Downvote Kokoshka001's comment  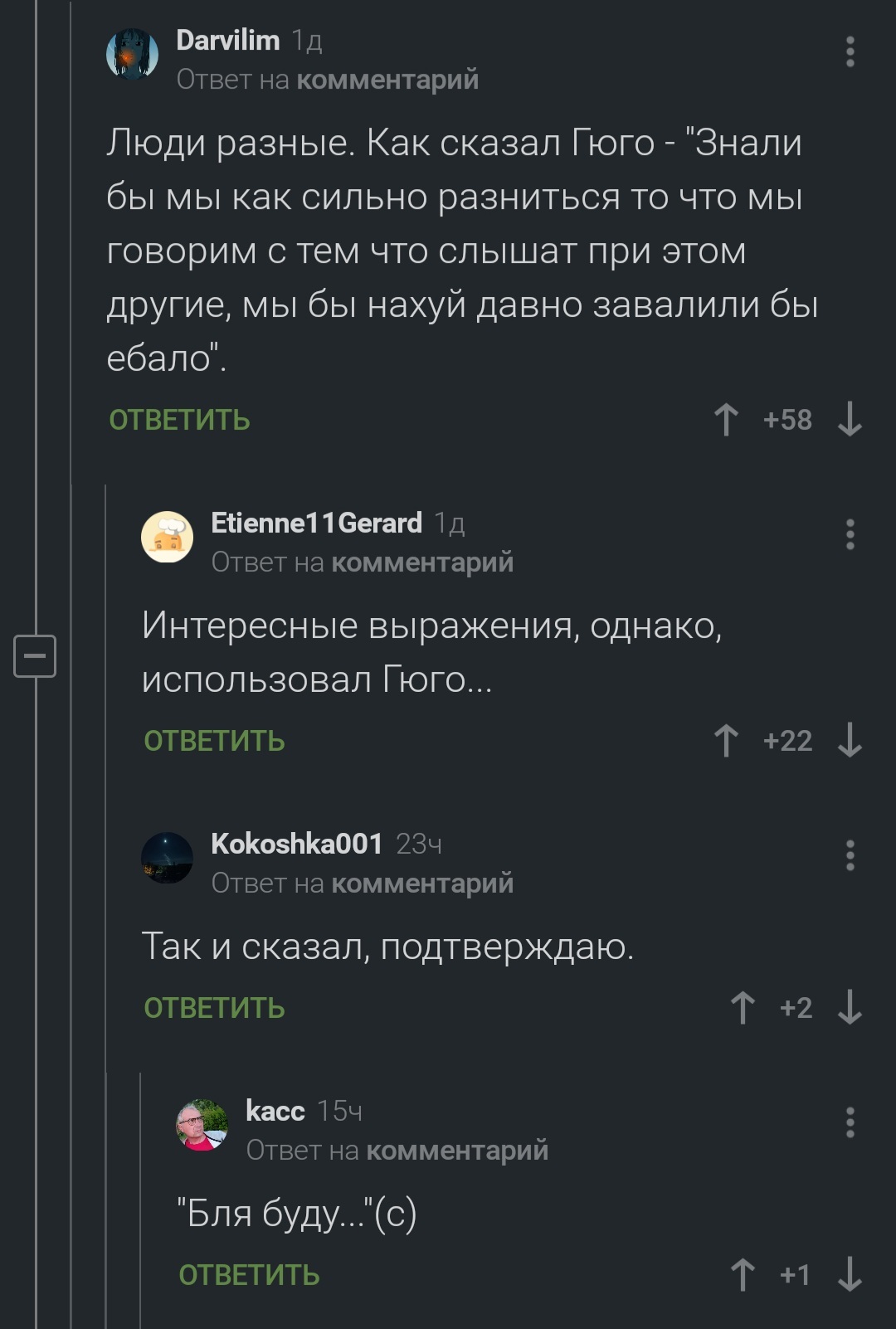pyautogui.click(x=850, y=1007)
